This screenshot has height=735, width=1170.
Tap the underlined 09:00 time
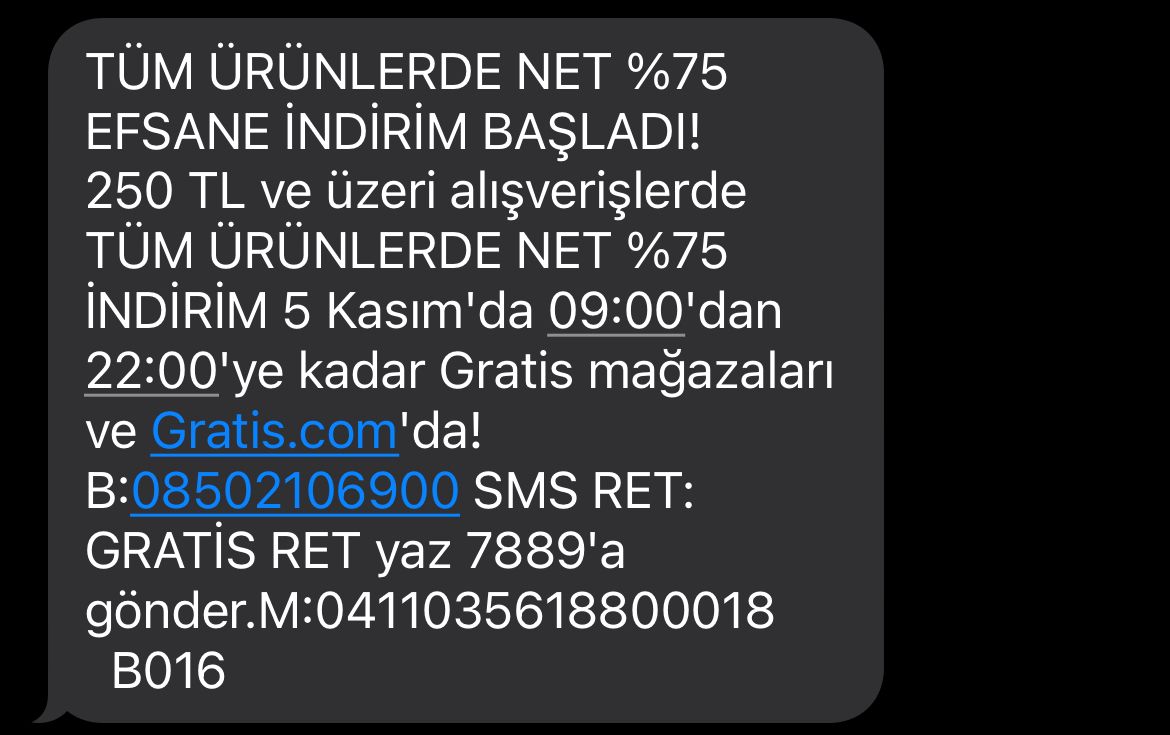(x=615, y=313)
